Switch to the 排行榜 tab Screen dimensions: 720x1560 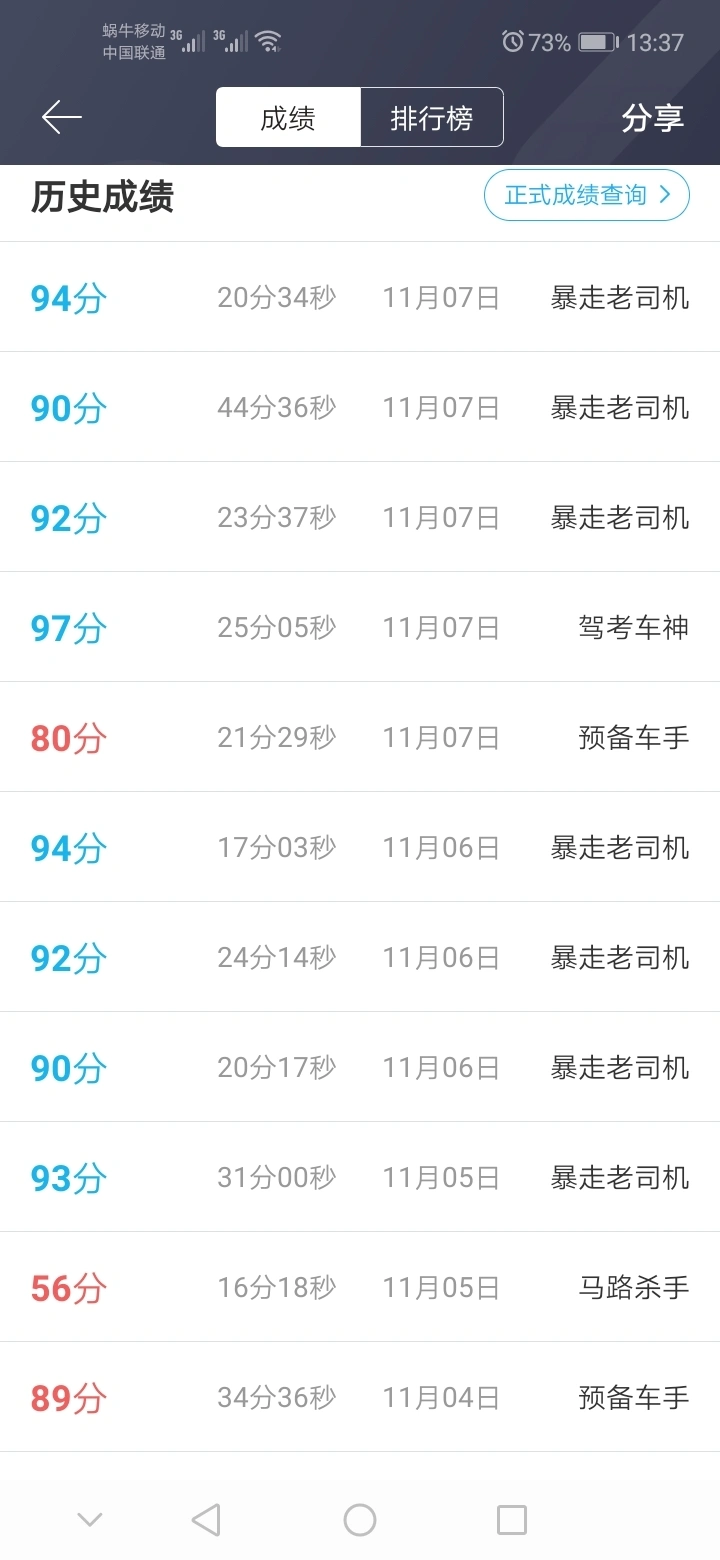[432, 118]
